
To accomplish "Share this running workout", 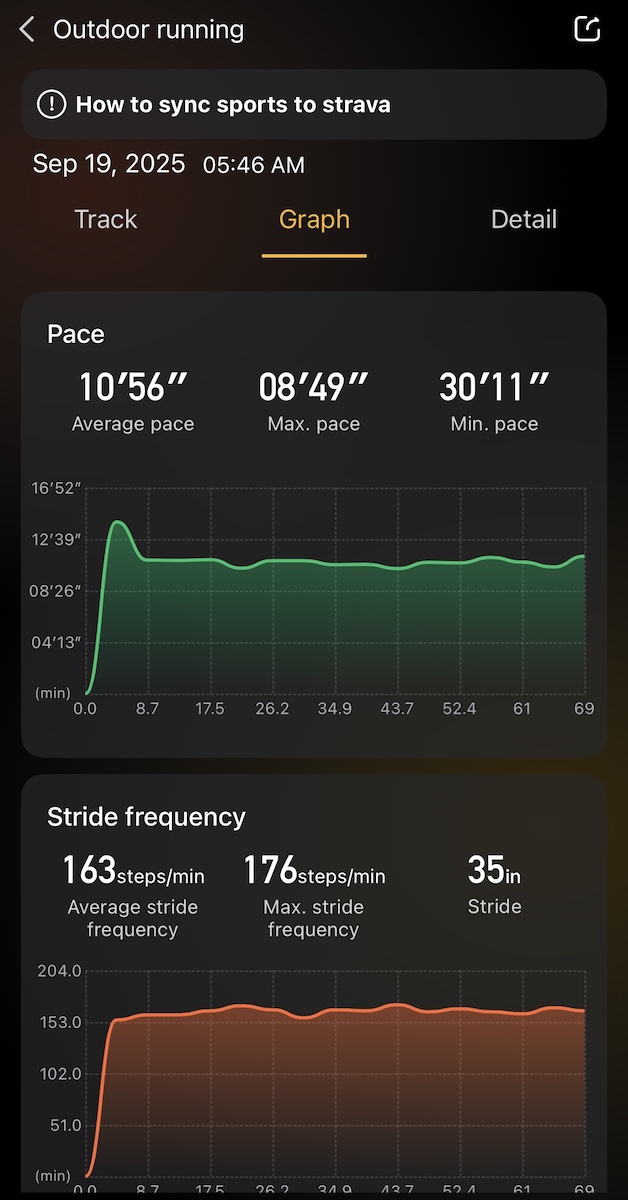I will (587, 29).
